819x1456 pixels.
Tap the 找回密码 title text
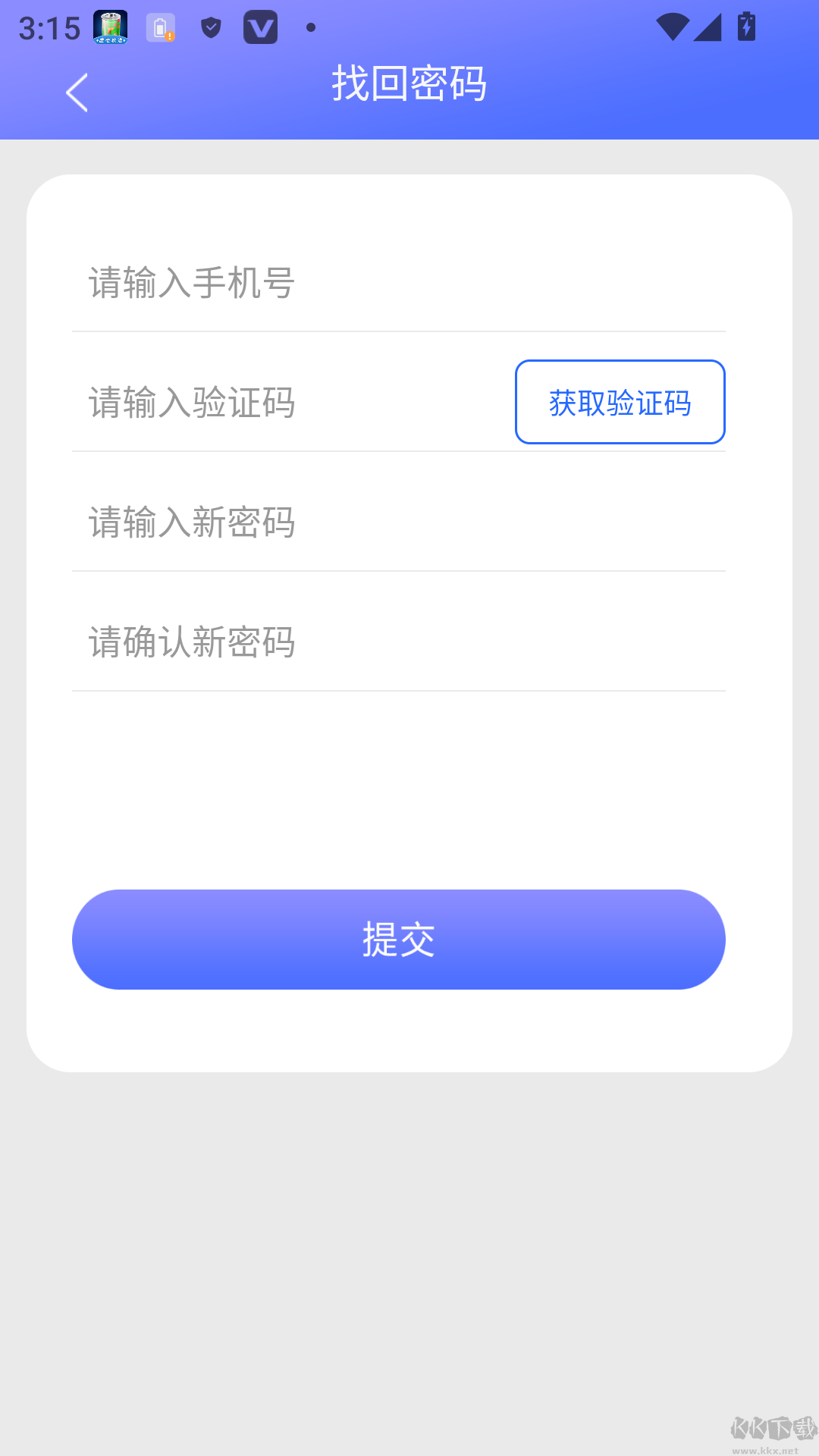409,85
